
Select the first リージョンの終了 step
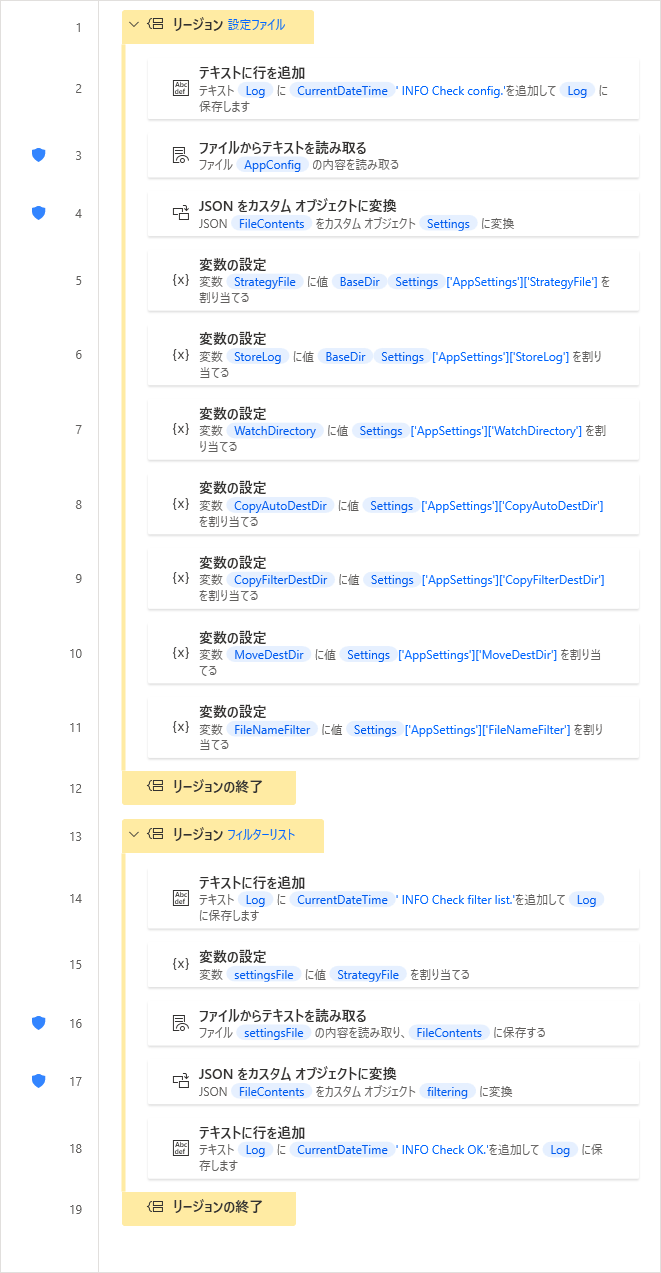[208, 787]
